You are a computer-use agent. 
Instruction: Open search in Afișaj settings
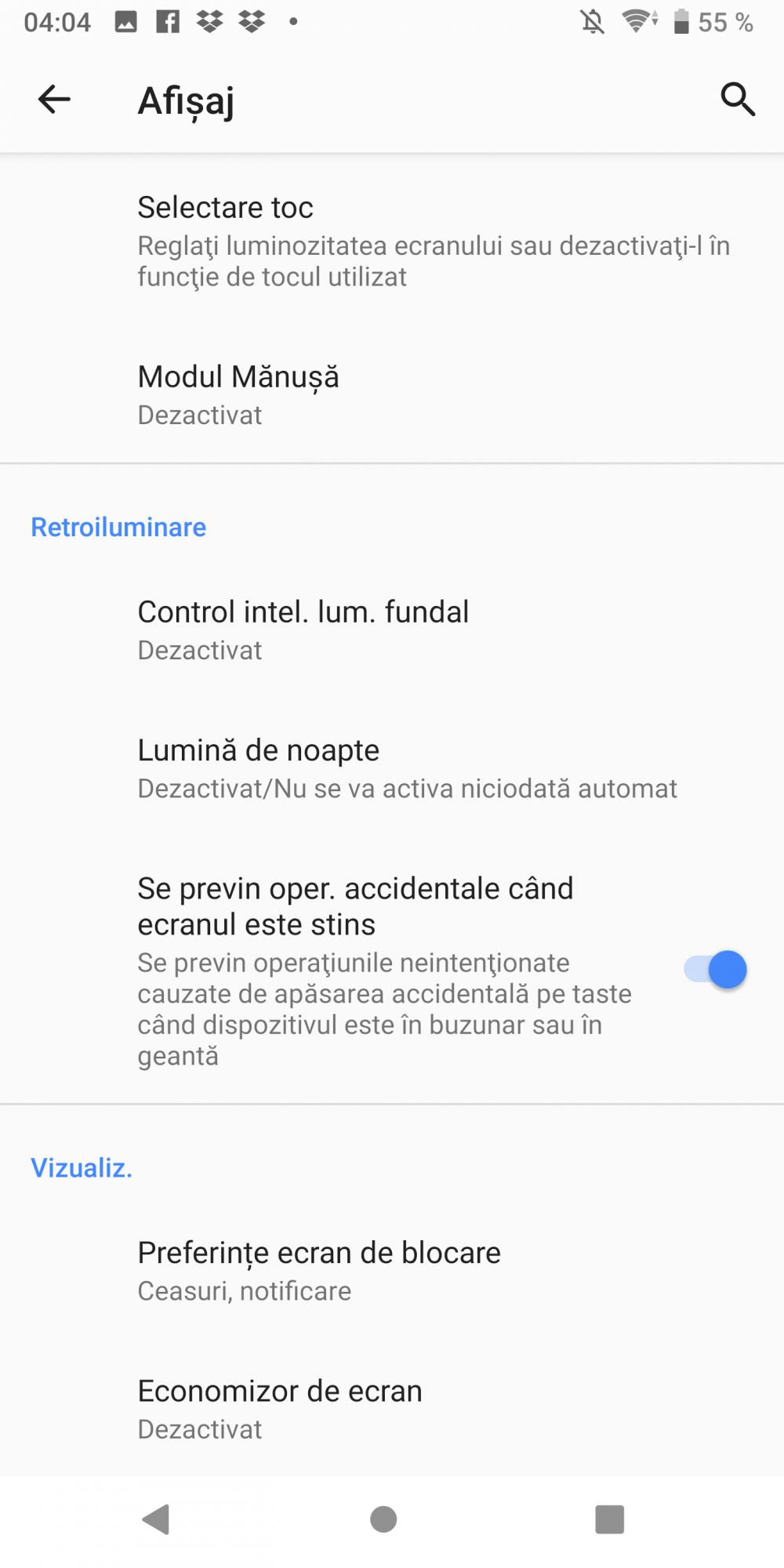pos(737,100)
